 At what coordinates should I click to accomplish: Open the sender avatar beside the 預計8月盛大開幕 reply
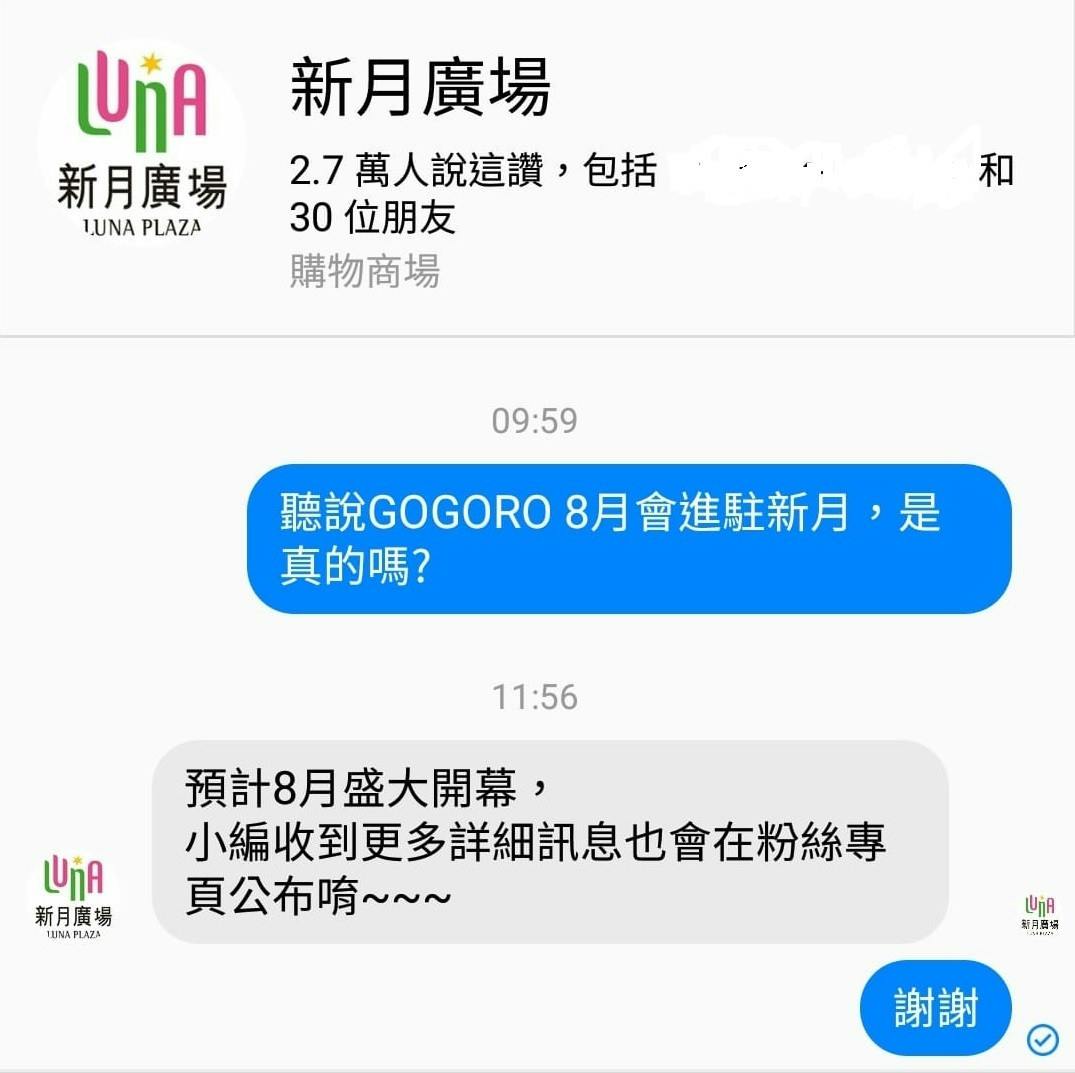[73, 897]
